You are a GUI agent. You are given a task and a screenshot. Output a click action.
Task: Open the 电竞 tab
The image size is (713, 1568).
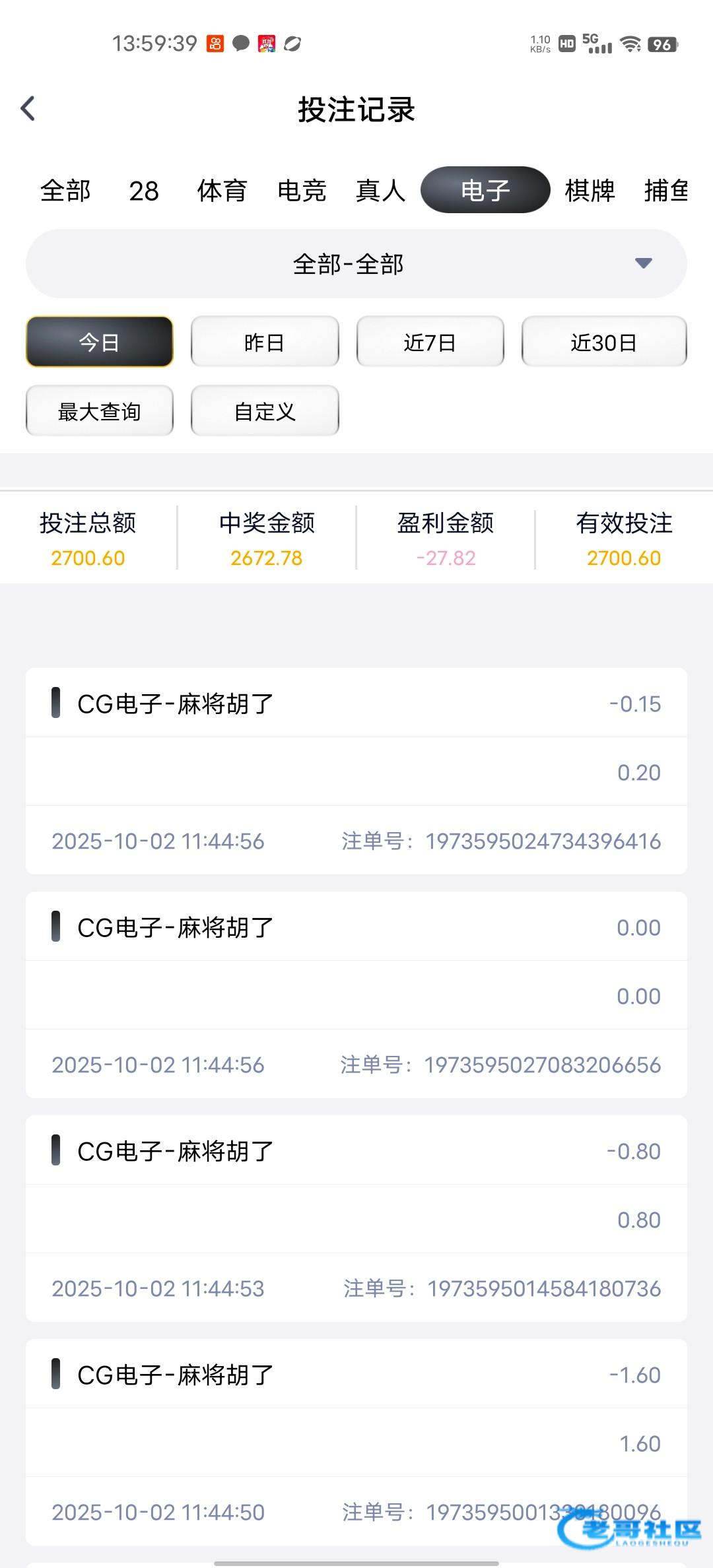302,191
